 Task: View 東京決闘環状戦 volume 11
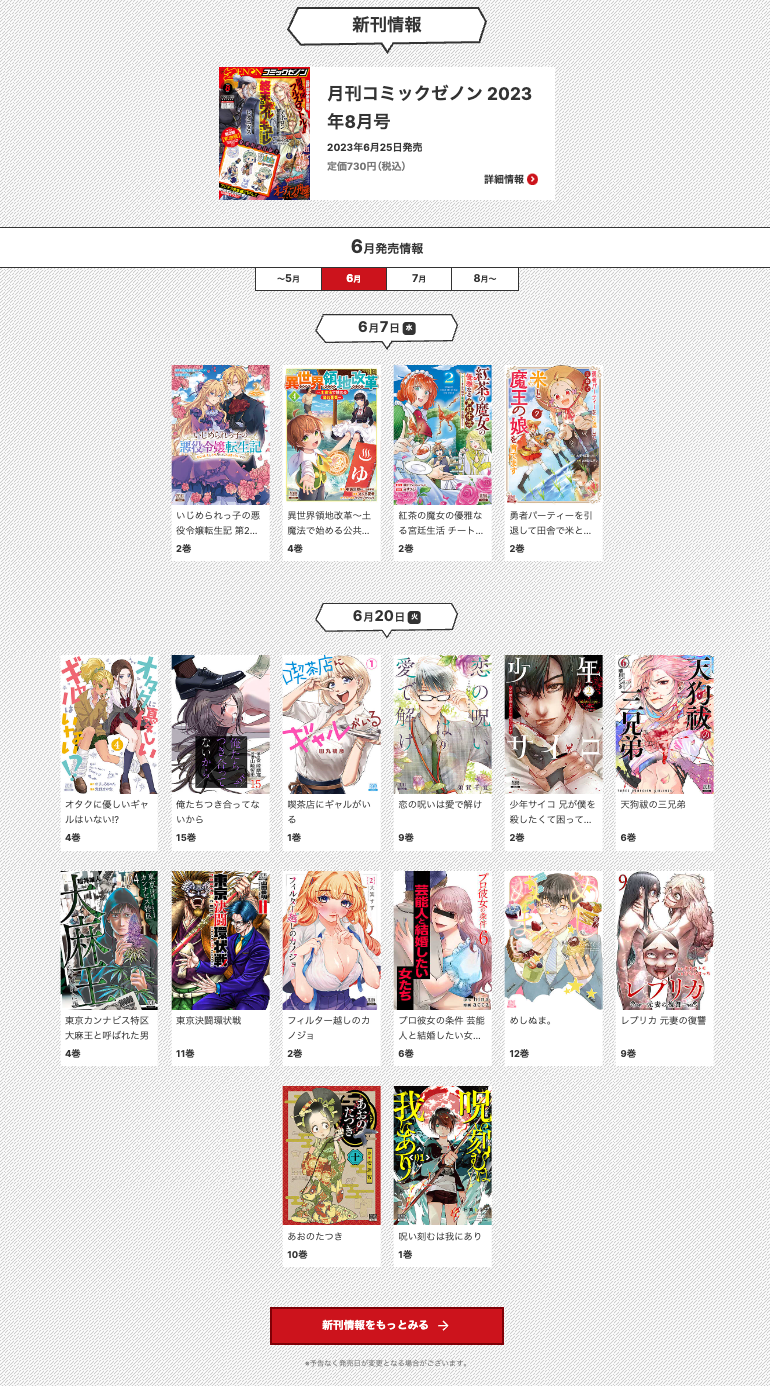pyautogui.click(x=220, y=940)
